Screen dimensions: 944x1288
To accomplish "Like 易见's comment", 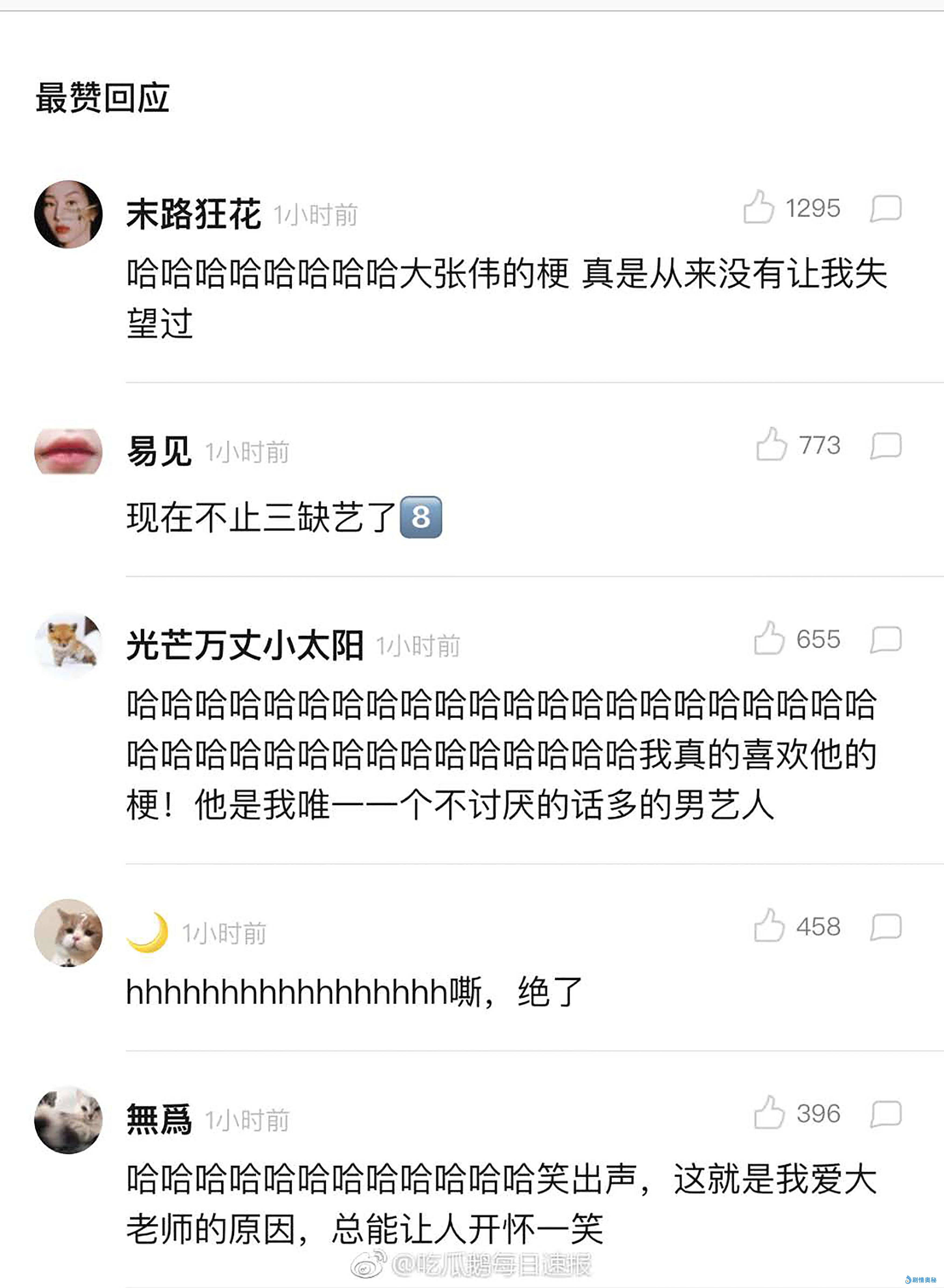I will pyautogui.click(x=771, y=445).
